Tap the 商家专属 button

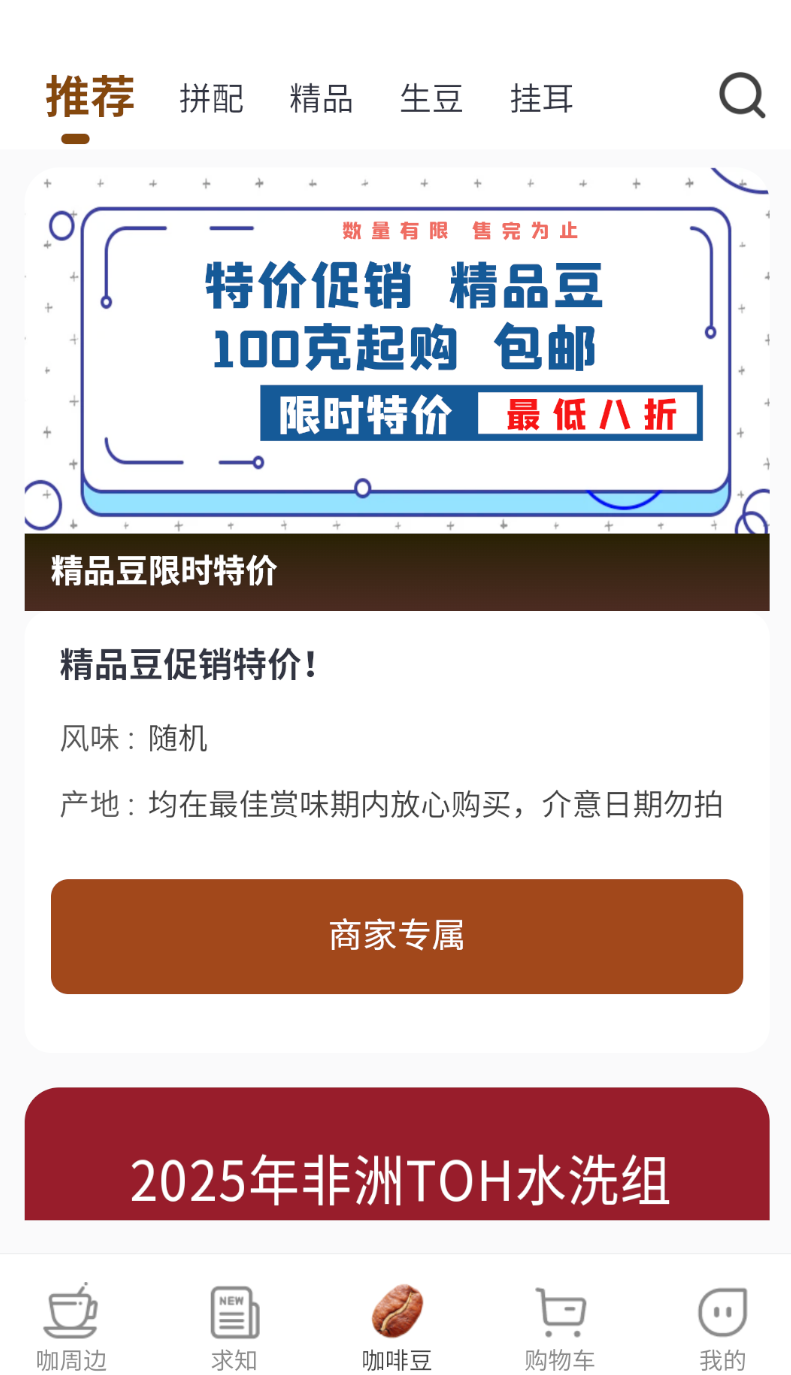397,936
